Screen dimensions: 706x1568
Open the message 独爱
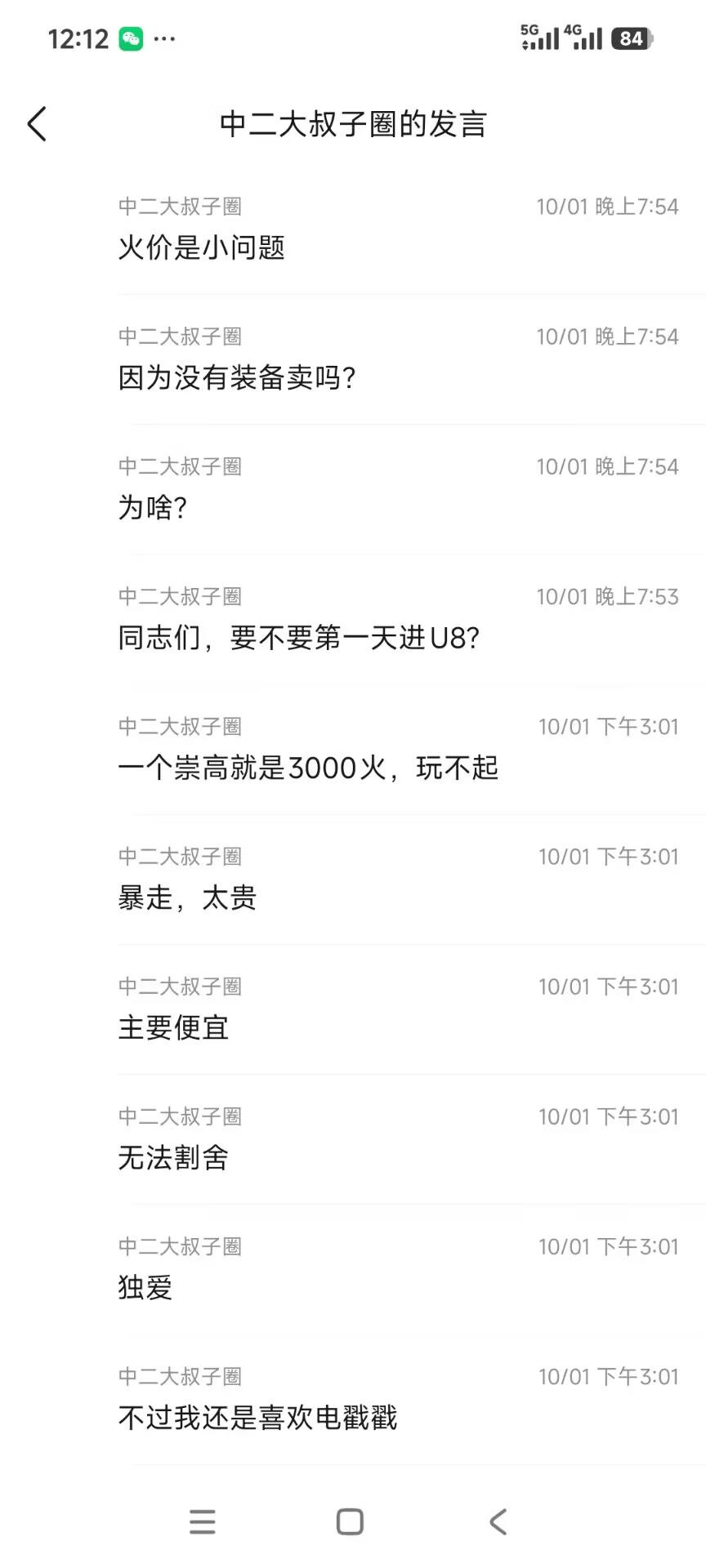coord(145,1287)
